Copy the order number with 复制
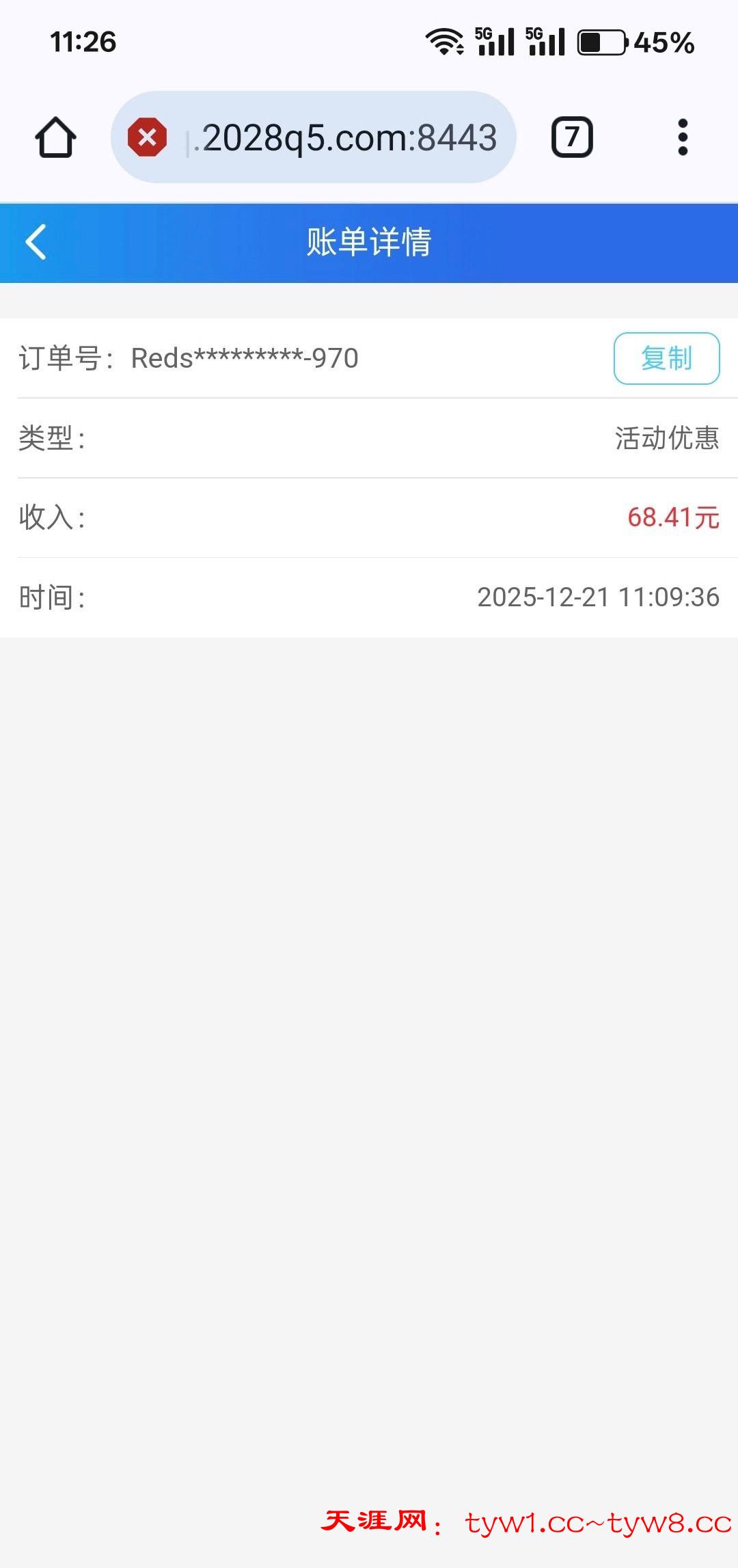Image resolution: width=738 pixels, height=1568 pixels. (666, 358)
